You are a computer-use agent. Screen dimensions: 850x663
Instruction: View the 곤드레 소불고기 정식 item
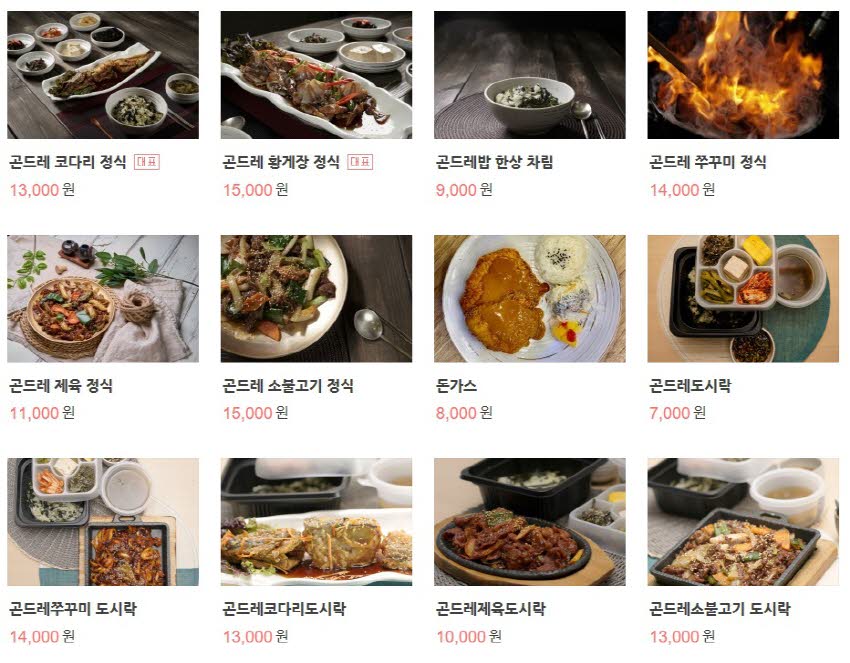pos(316,298)
